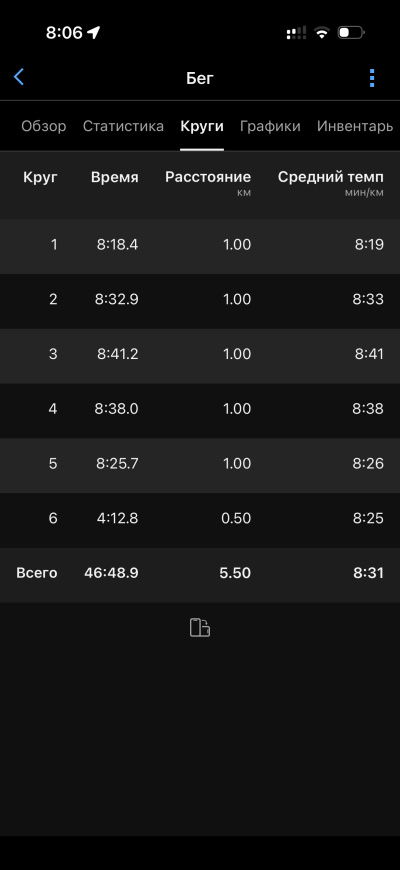
Task: Tap the device rotate icon below the table
Action: [200, 627]
